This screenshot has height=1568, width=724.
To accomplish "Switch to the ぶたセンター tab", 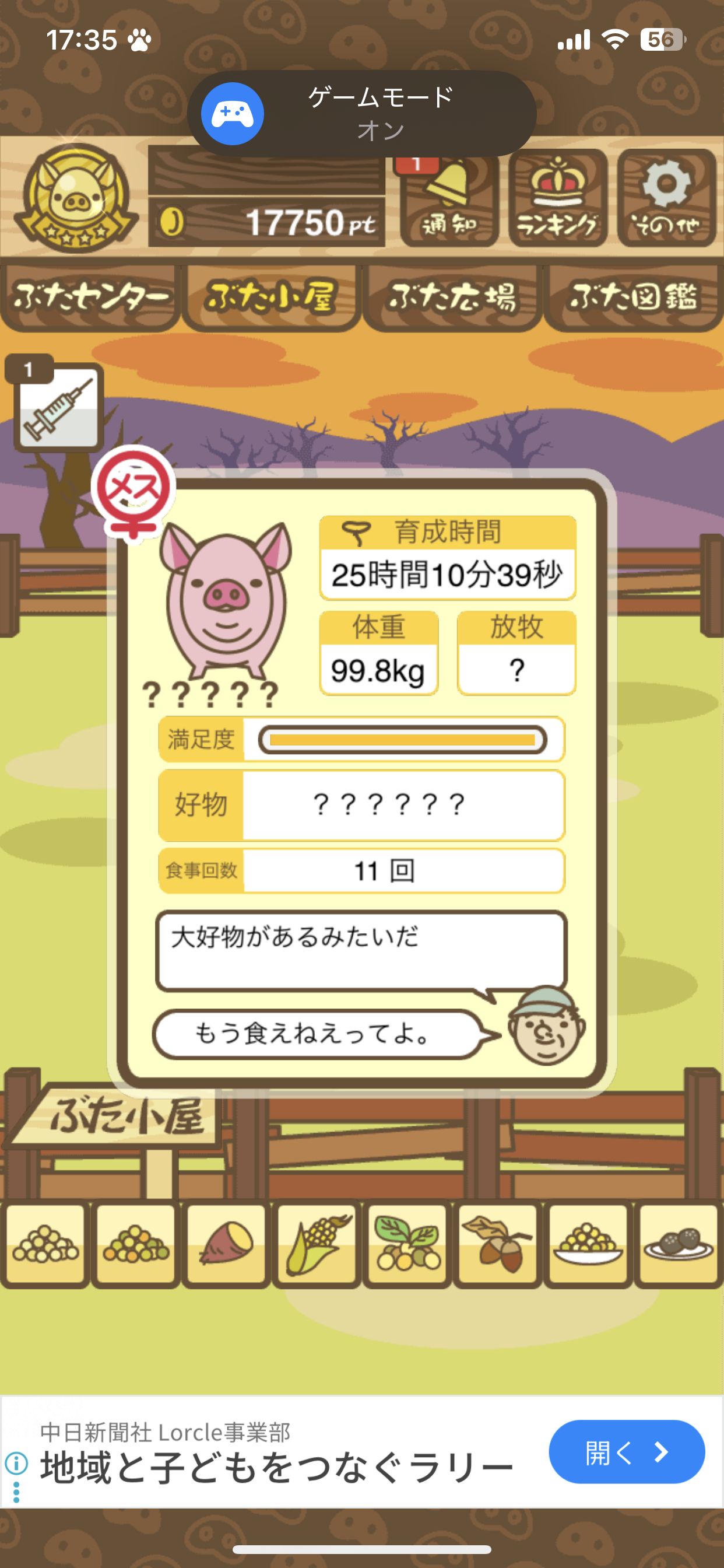I will point(90,297).
